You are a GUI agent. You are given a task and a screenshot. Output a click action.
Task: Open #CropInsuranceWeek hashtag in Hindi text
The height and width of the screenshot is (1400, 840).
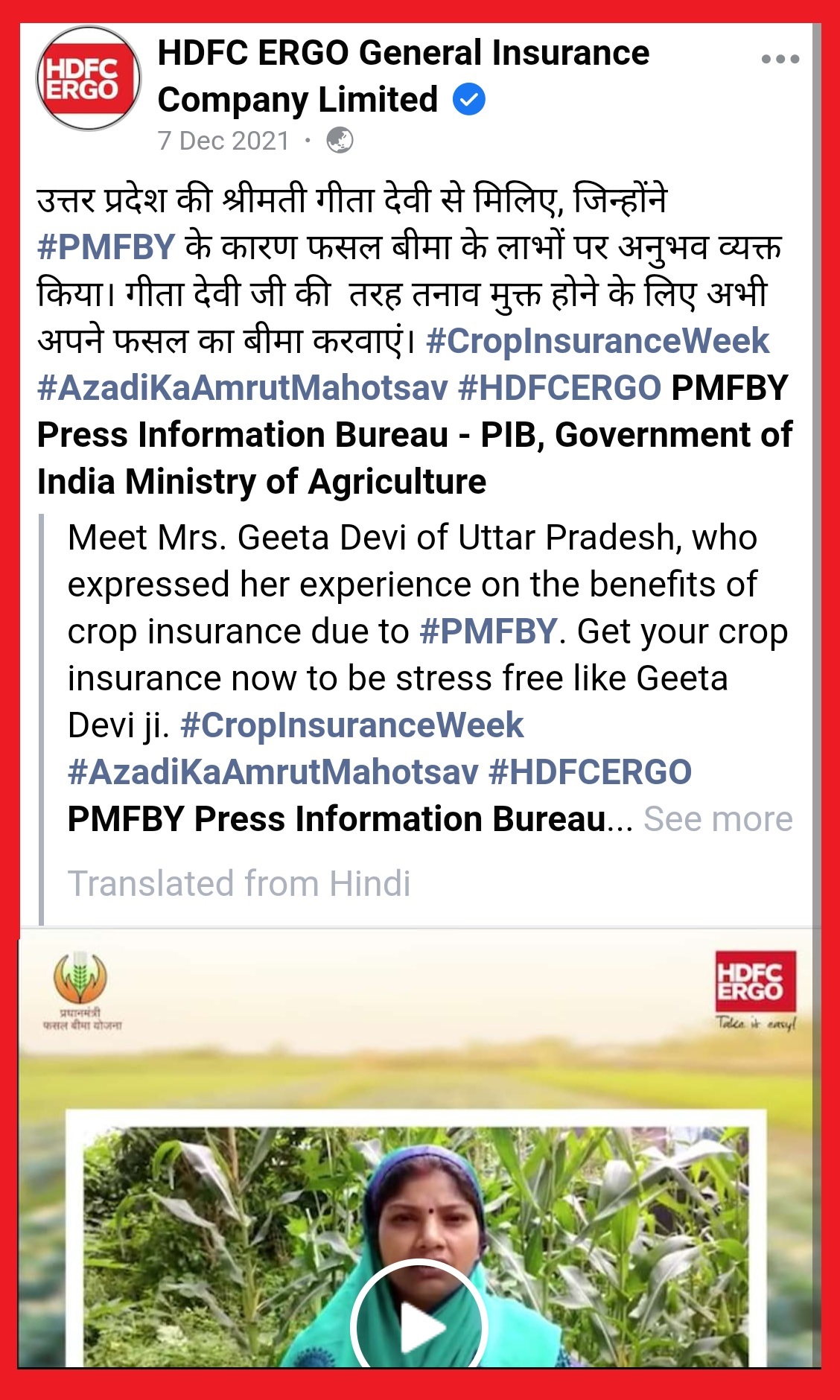(x=597, y=341)
